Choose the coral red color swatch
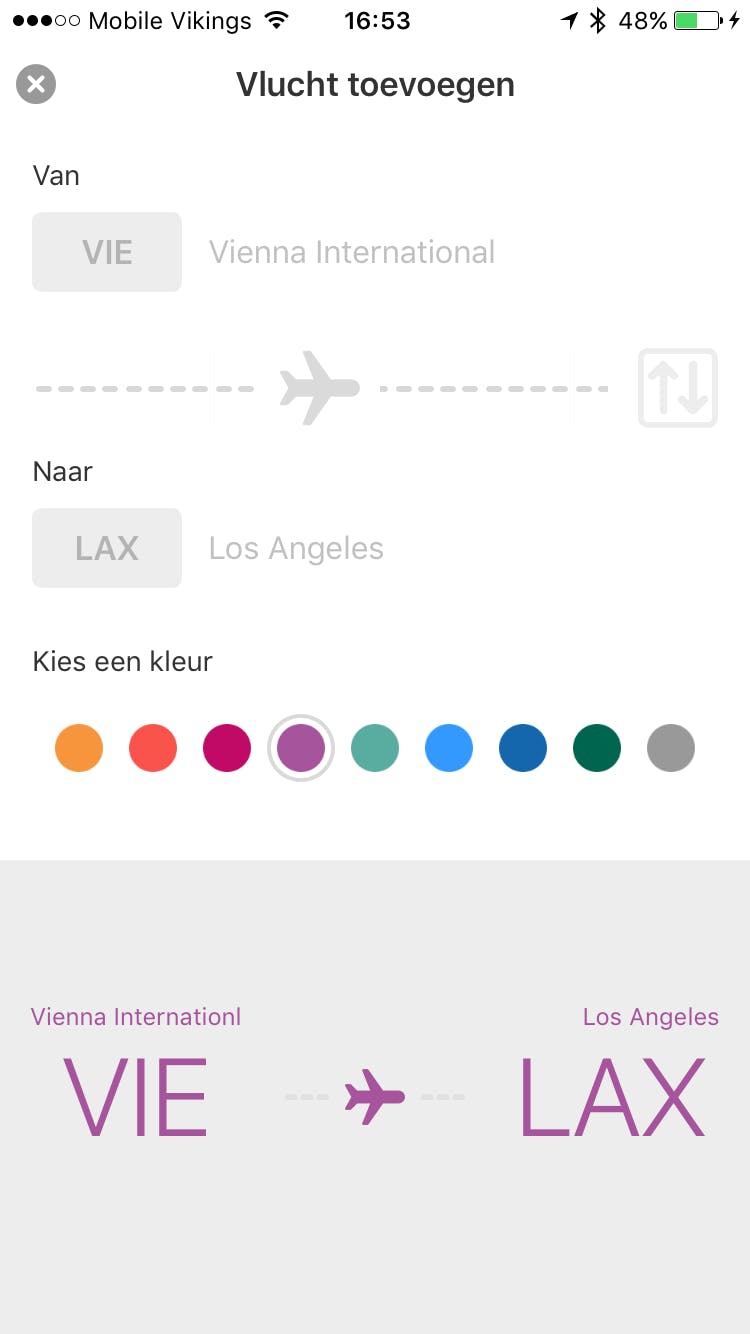750x1334 pixels. pos(153,748)
